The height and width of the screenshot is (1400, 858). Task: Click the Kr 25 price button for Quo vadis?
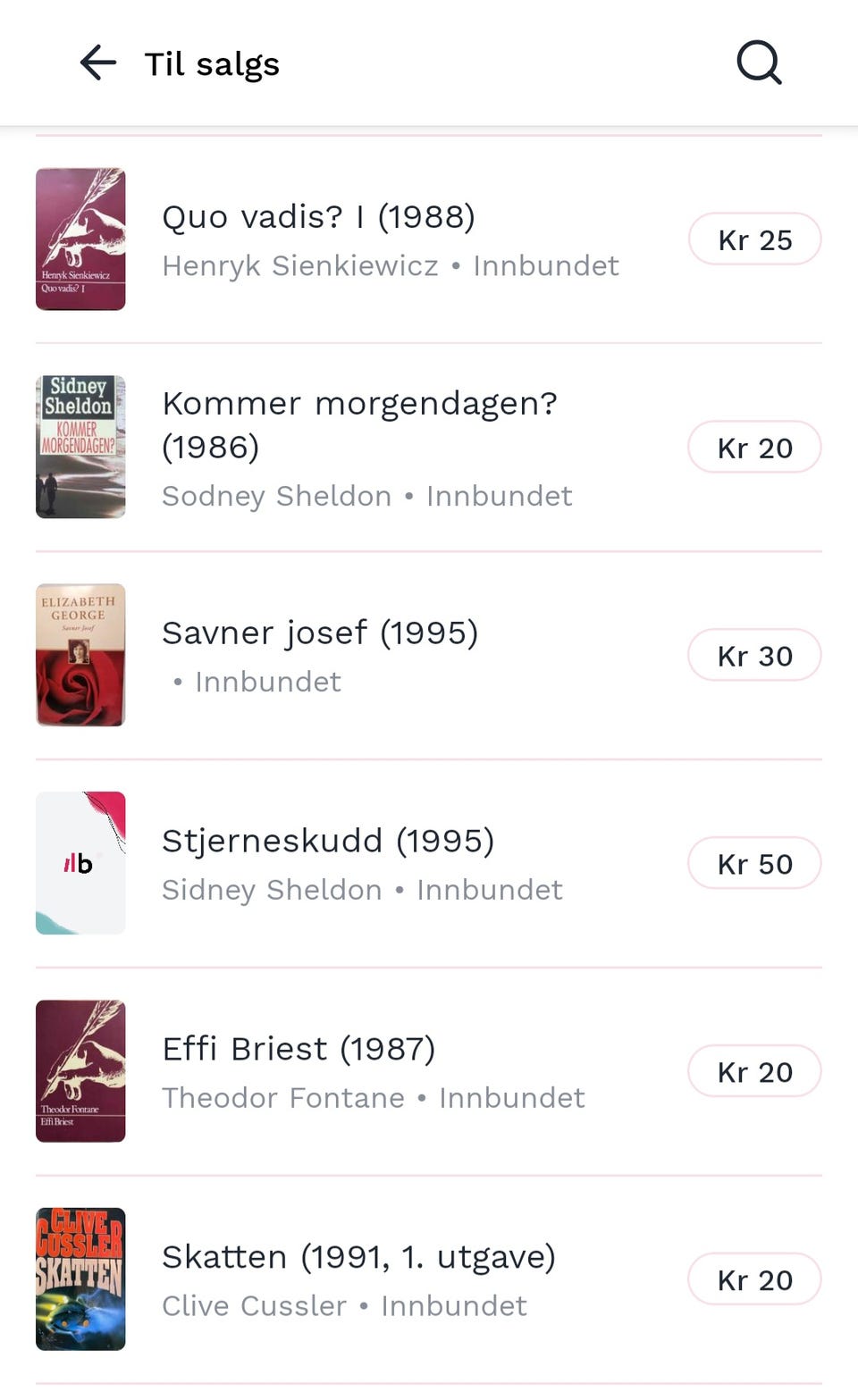754,239
